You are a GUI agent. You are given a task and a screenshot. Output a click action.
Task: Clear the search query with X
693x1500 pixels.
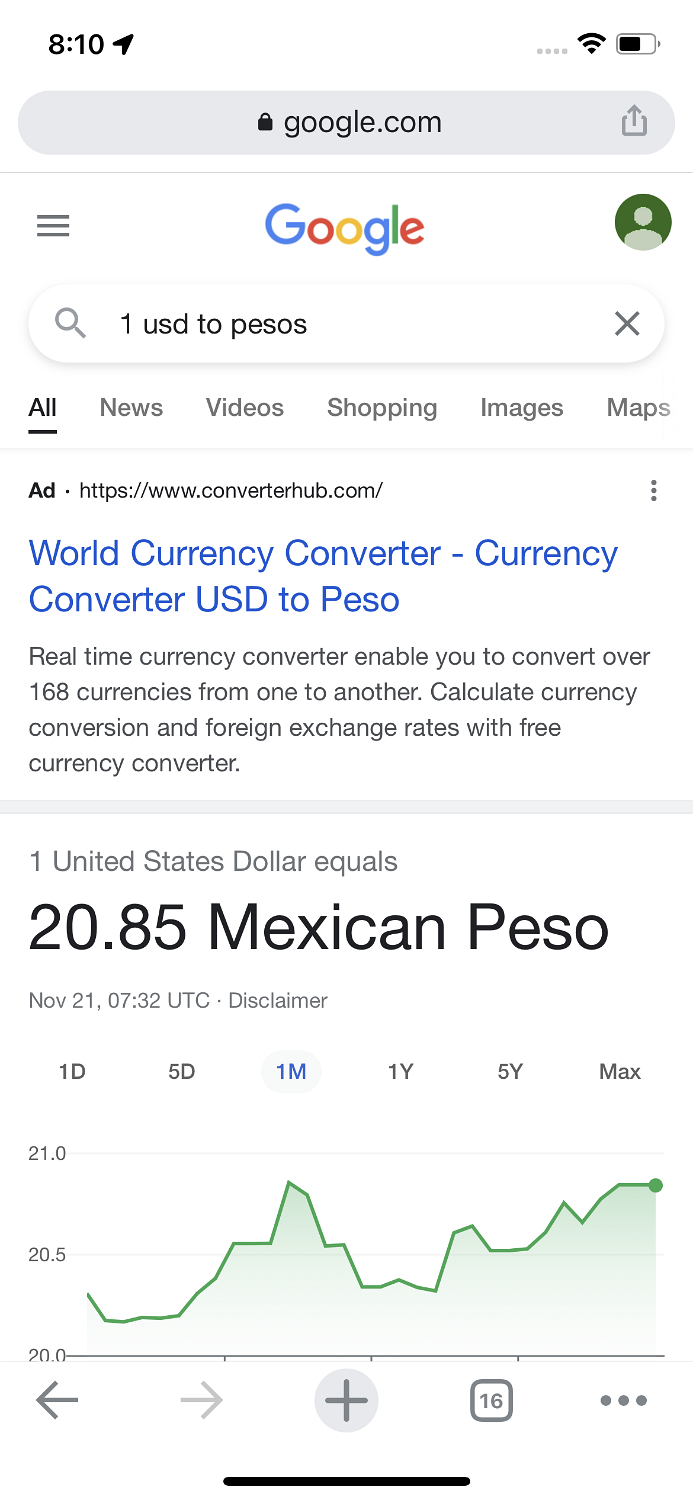pyautogui.click(x=627, y=323)
